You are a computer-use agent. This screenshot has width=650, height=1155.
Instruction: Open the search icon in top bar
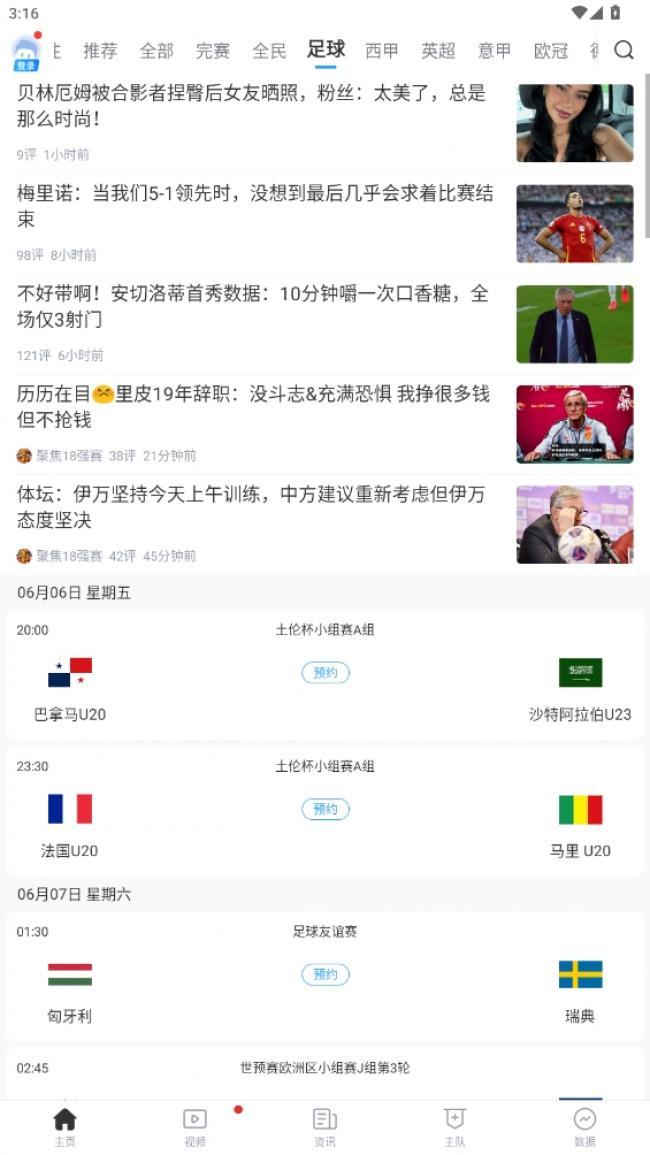(623, 50)
